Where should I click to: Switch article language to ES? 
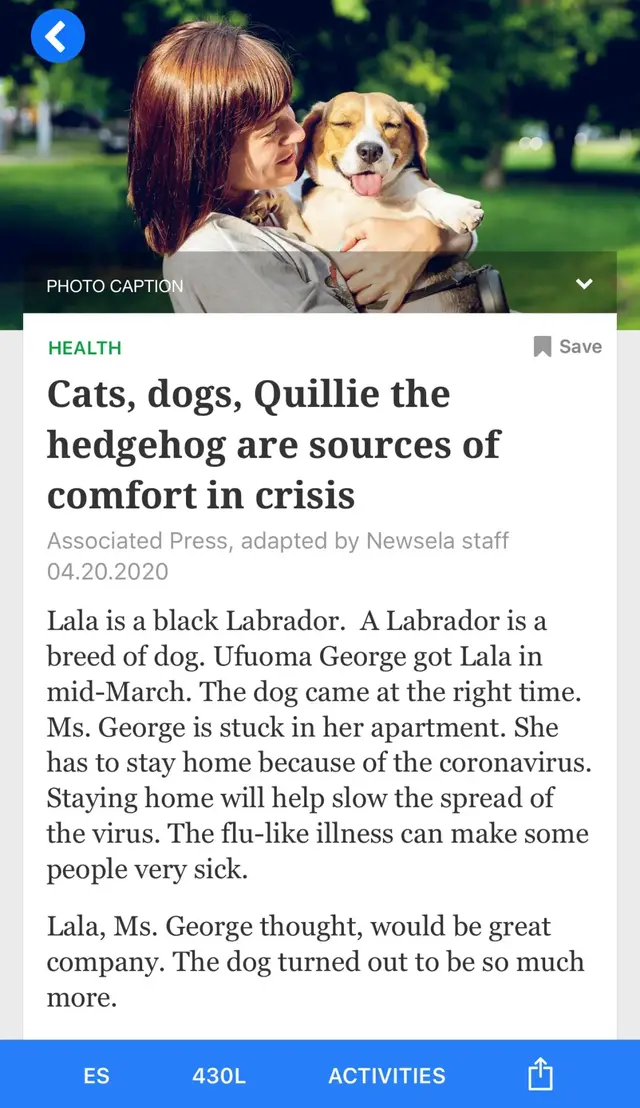pyautogui.click(x=97, y=1076)
